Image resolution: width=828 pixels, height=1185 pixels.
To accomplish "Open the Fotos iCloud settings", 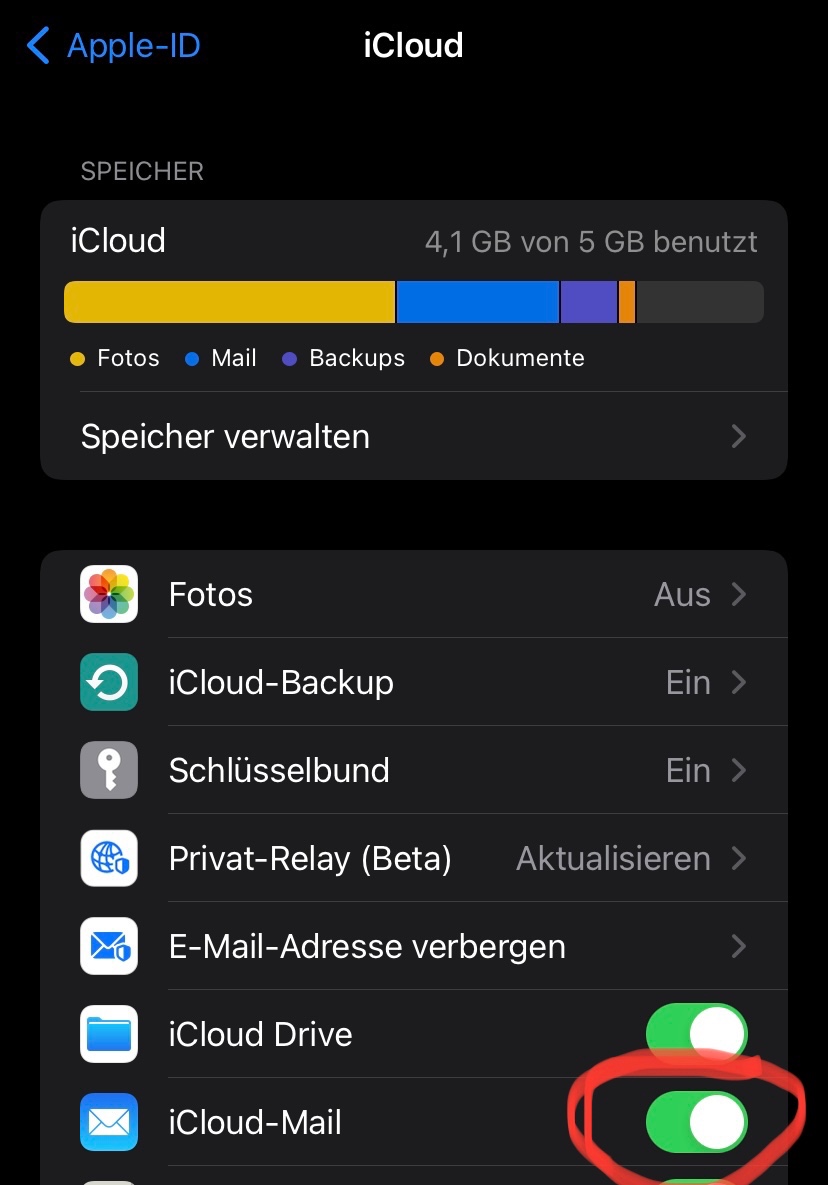I will [413, 595].
